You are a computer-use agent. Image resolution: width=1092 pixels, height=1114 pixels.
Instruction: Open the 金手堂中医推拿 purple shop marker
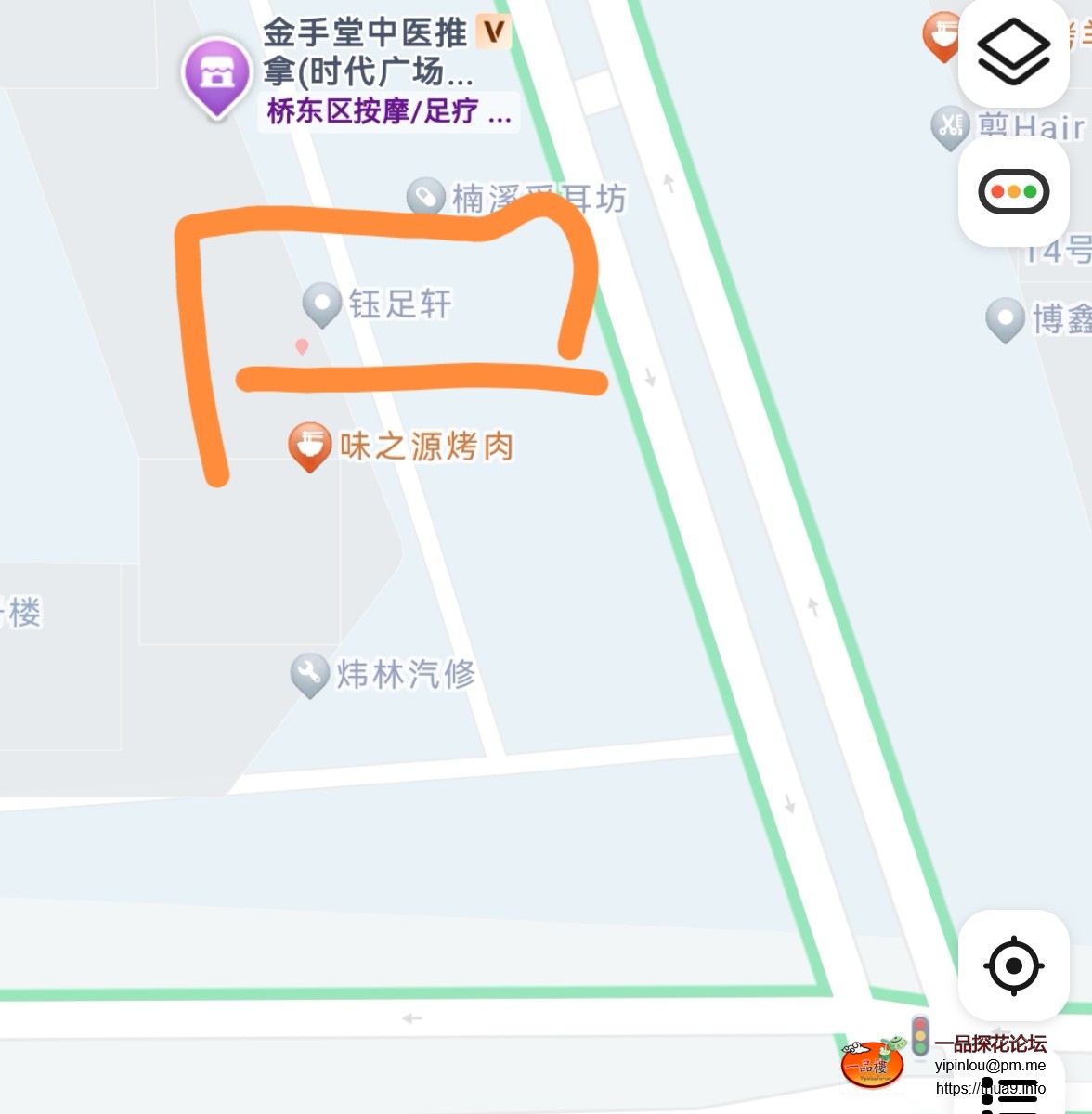click(x=217, y=74)
